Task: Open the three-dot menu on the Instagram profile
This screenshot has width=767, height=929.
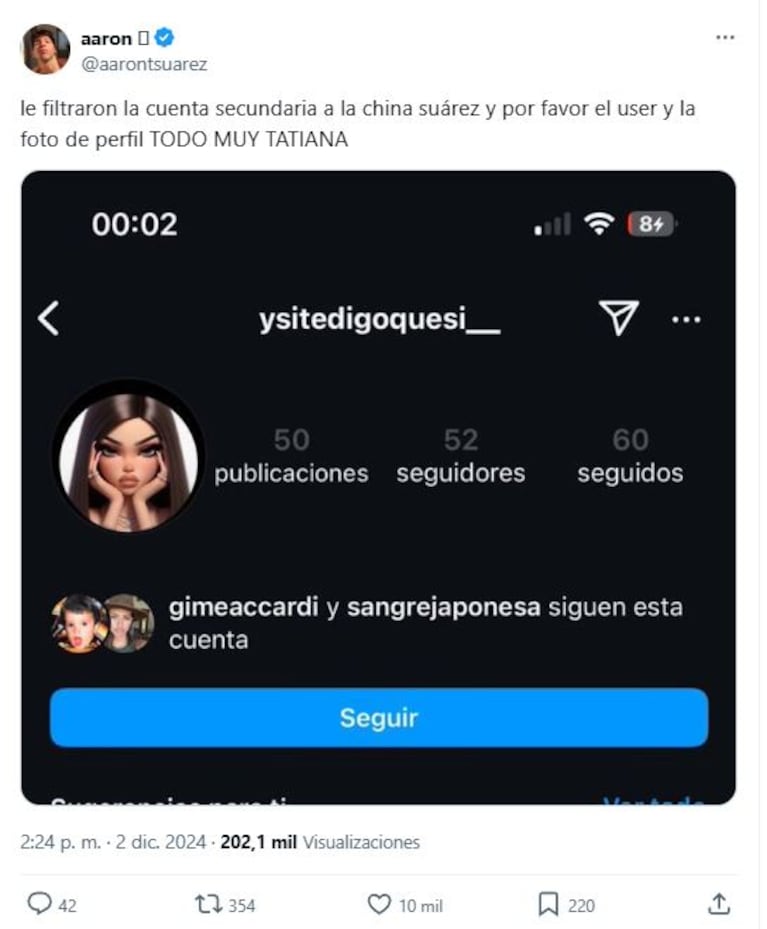Action: pyautogui.click(x=685, y=319)
